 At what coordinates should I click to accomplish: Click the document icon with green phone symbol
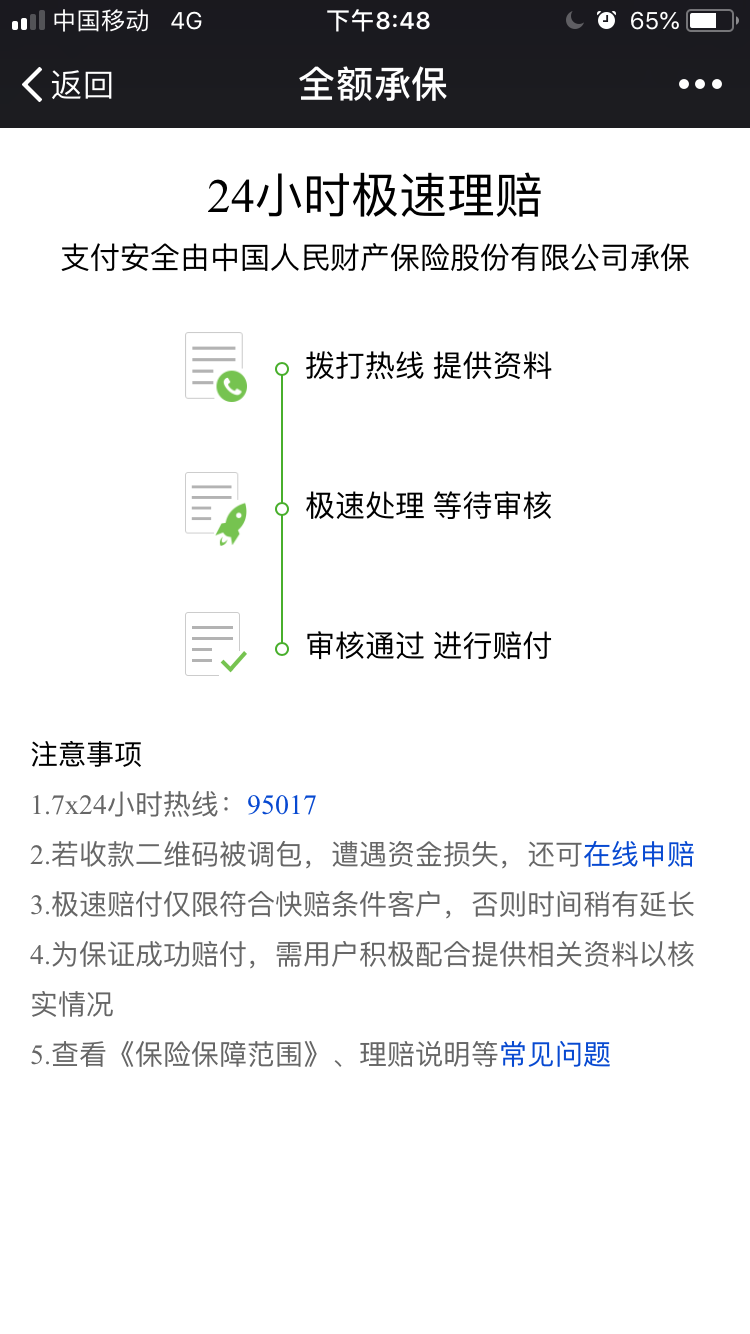tap(213, 365)
